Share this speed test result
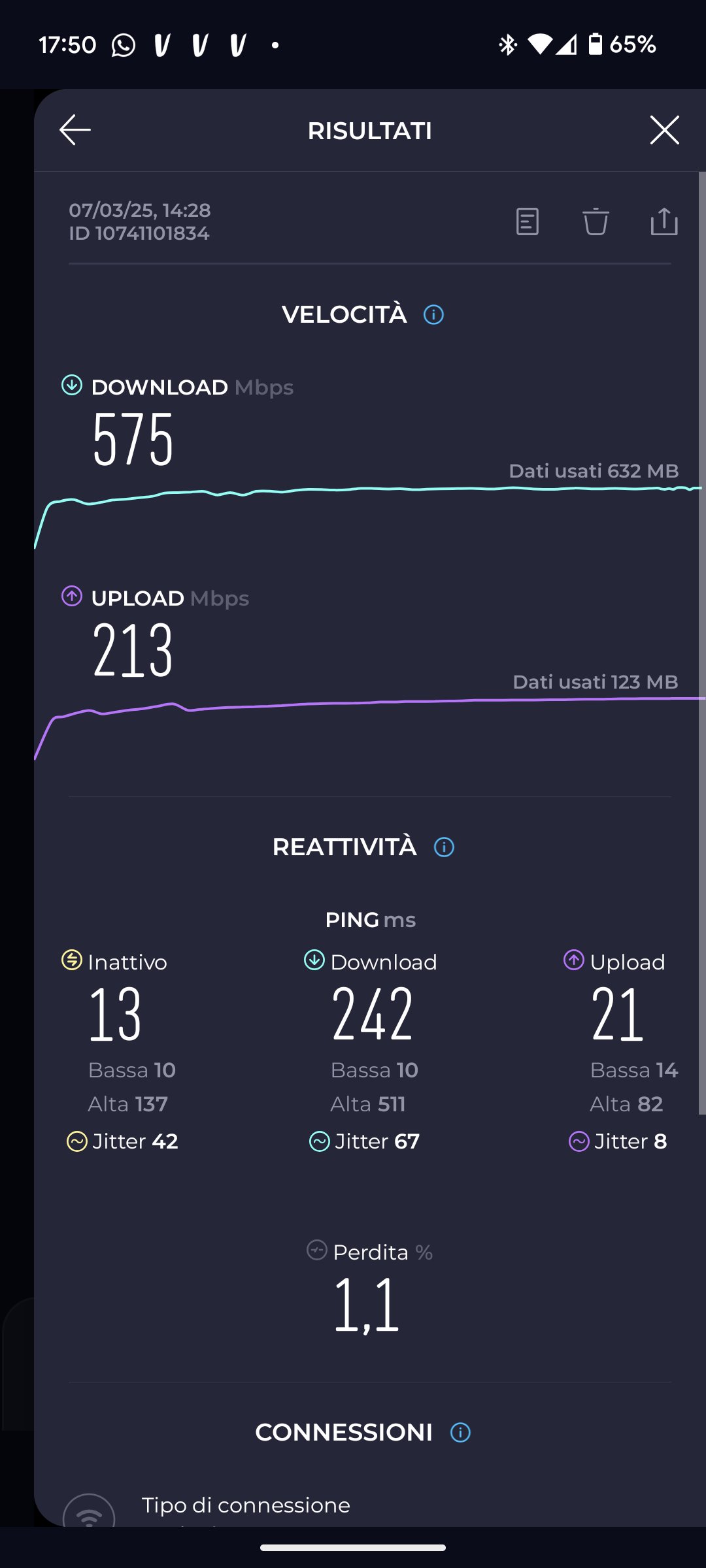The height and width of the screenshot is (1568, 706). (x=664, y=221)
